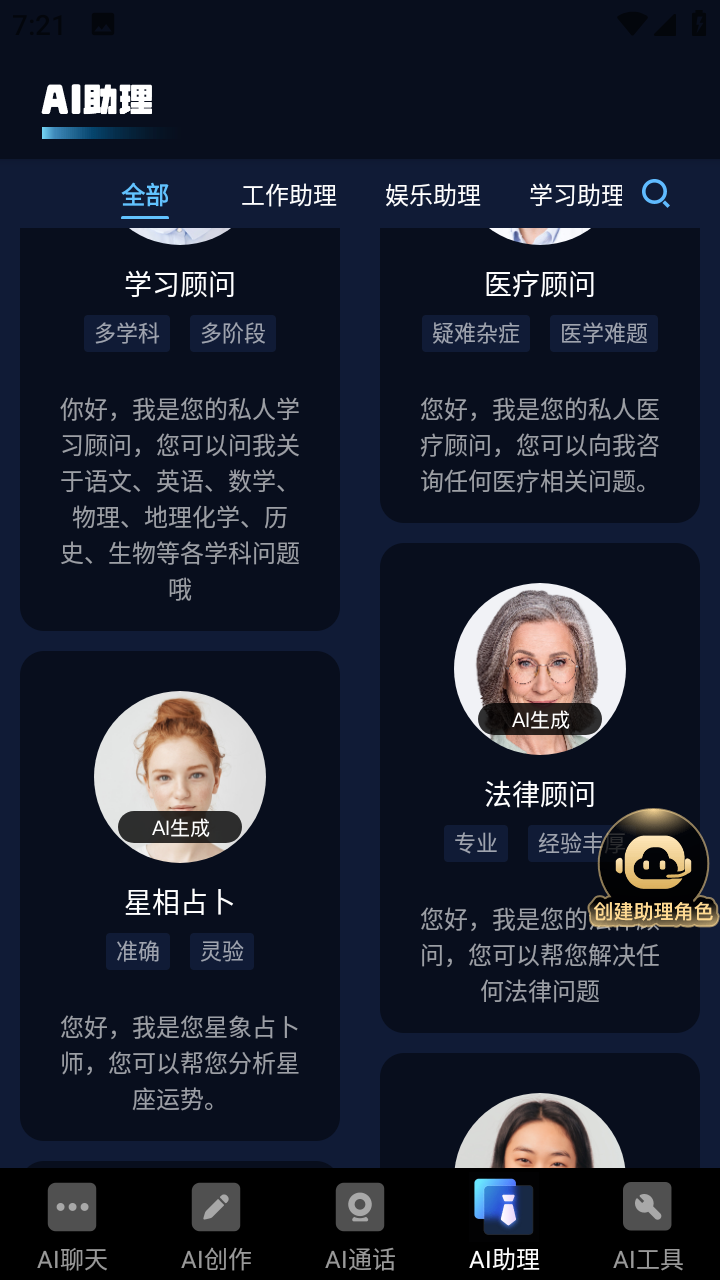Open the 星相占卜 assistant card

pos(180,900)
